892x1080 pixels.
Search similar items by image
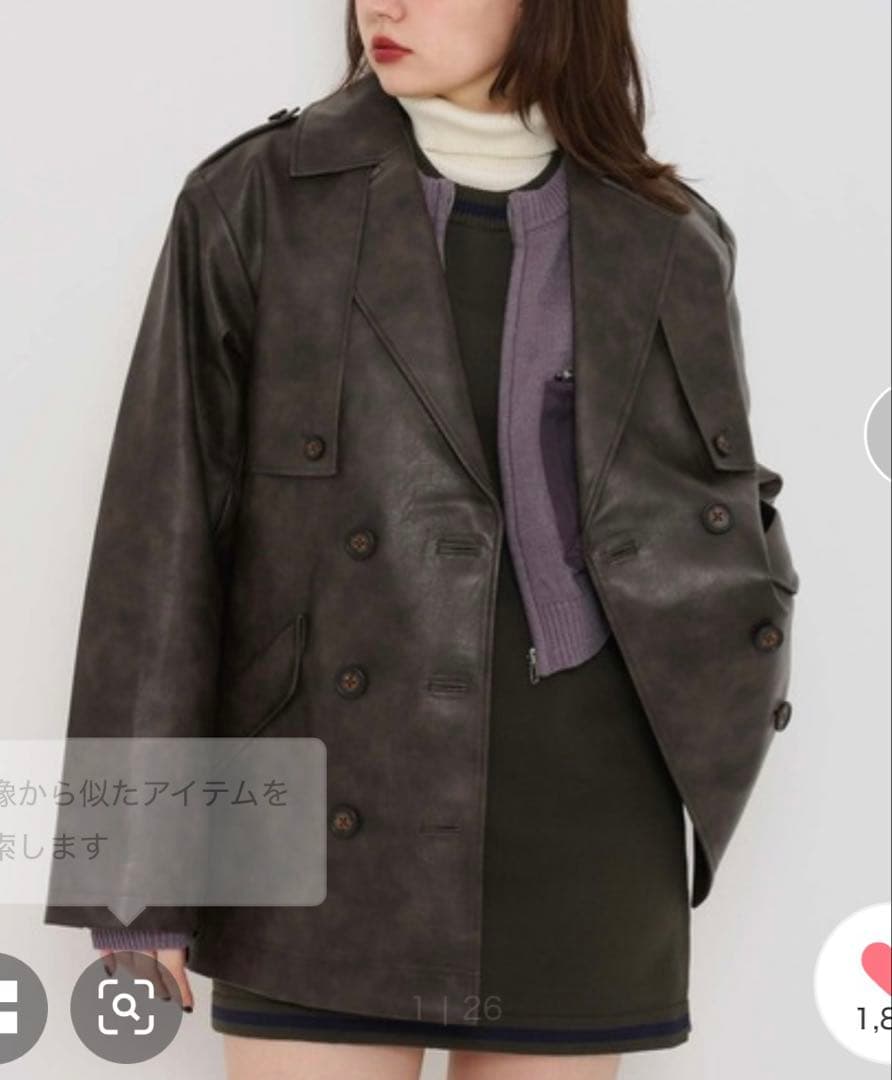[x=126, y=1007]
